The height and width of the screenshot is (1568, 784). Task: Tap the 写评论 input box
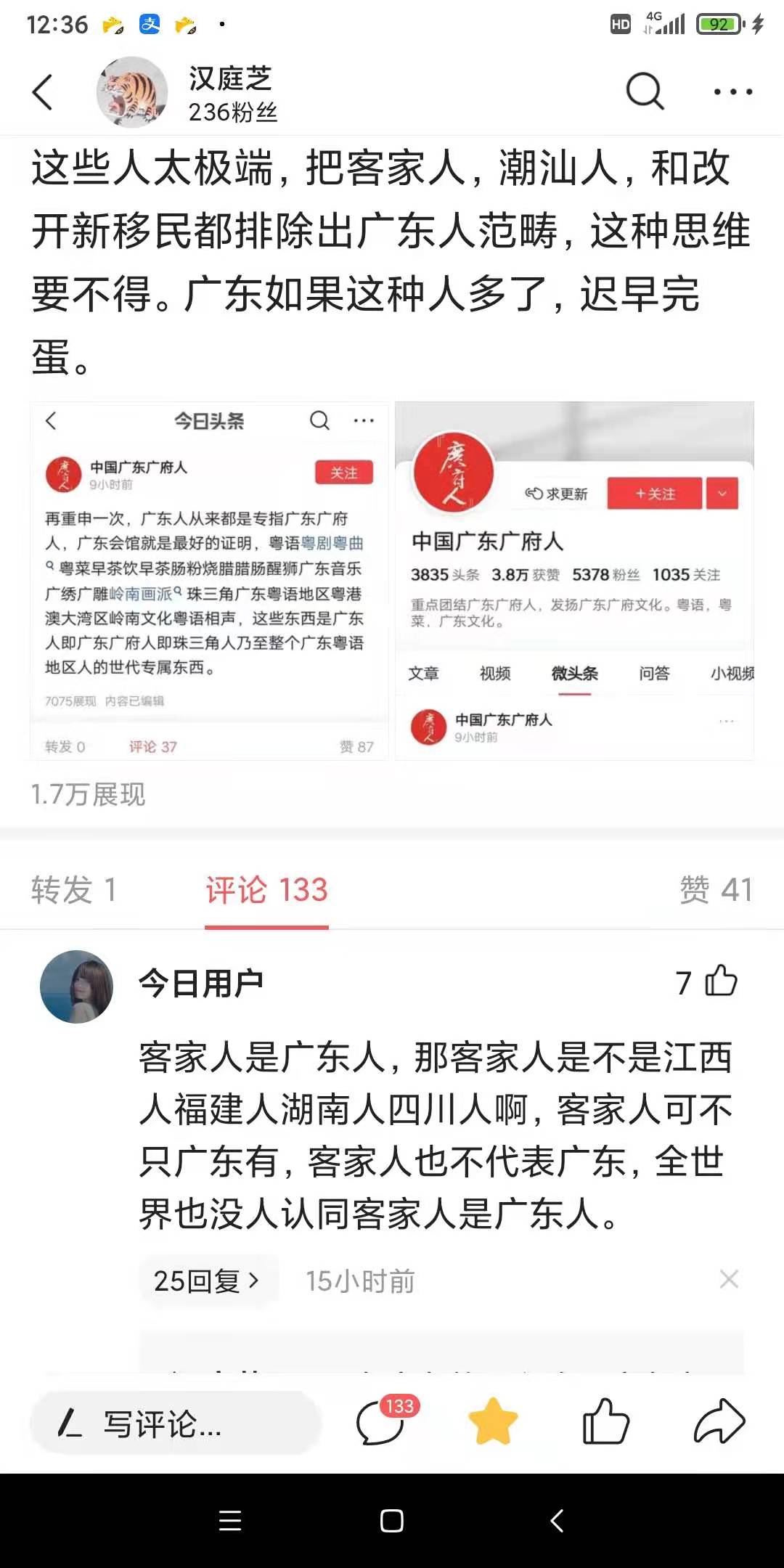pyautogui.click(x=175, y=1423)
